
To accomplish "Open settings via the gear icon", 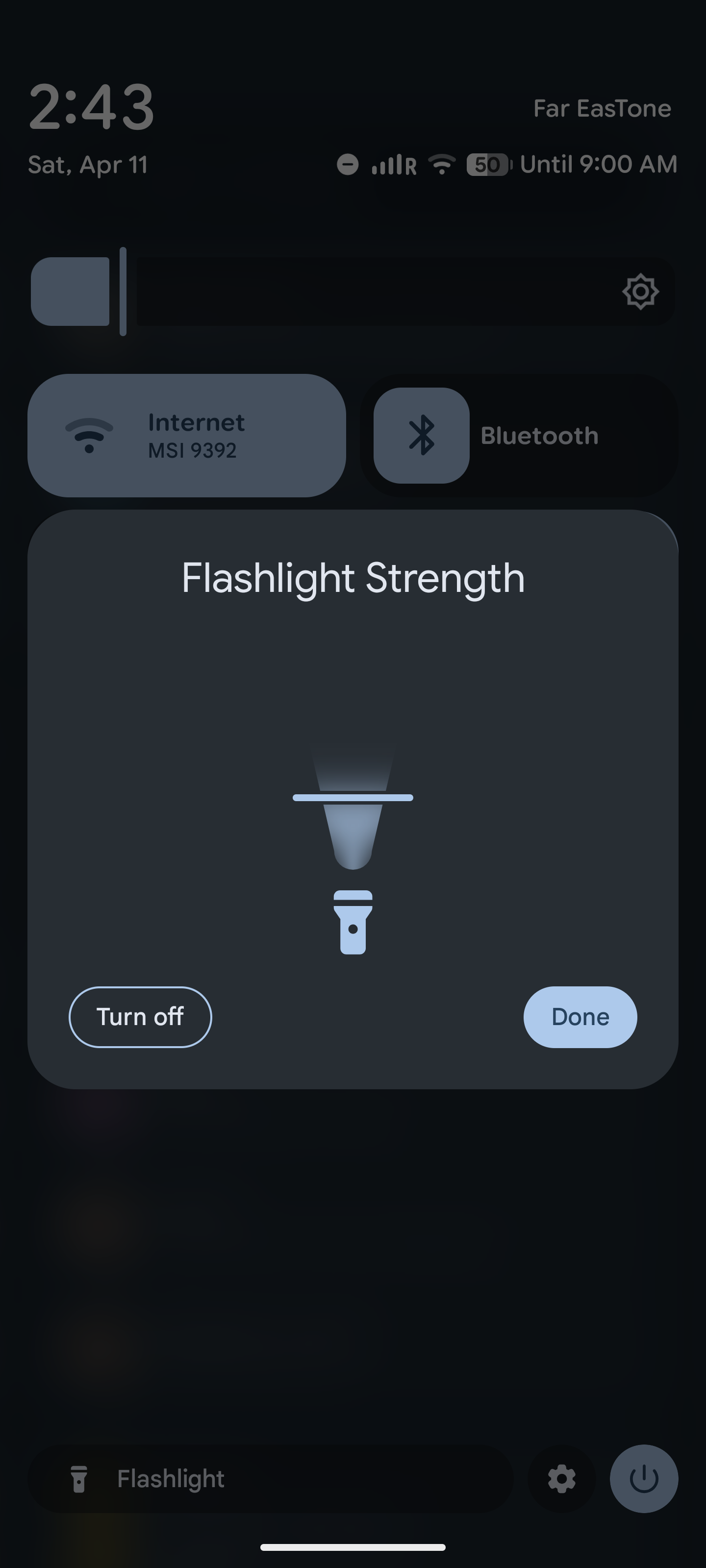I will (x=562, y=1479).
